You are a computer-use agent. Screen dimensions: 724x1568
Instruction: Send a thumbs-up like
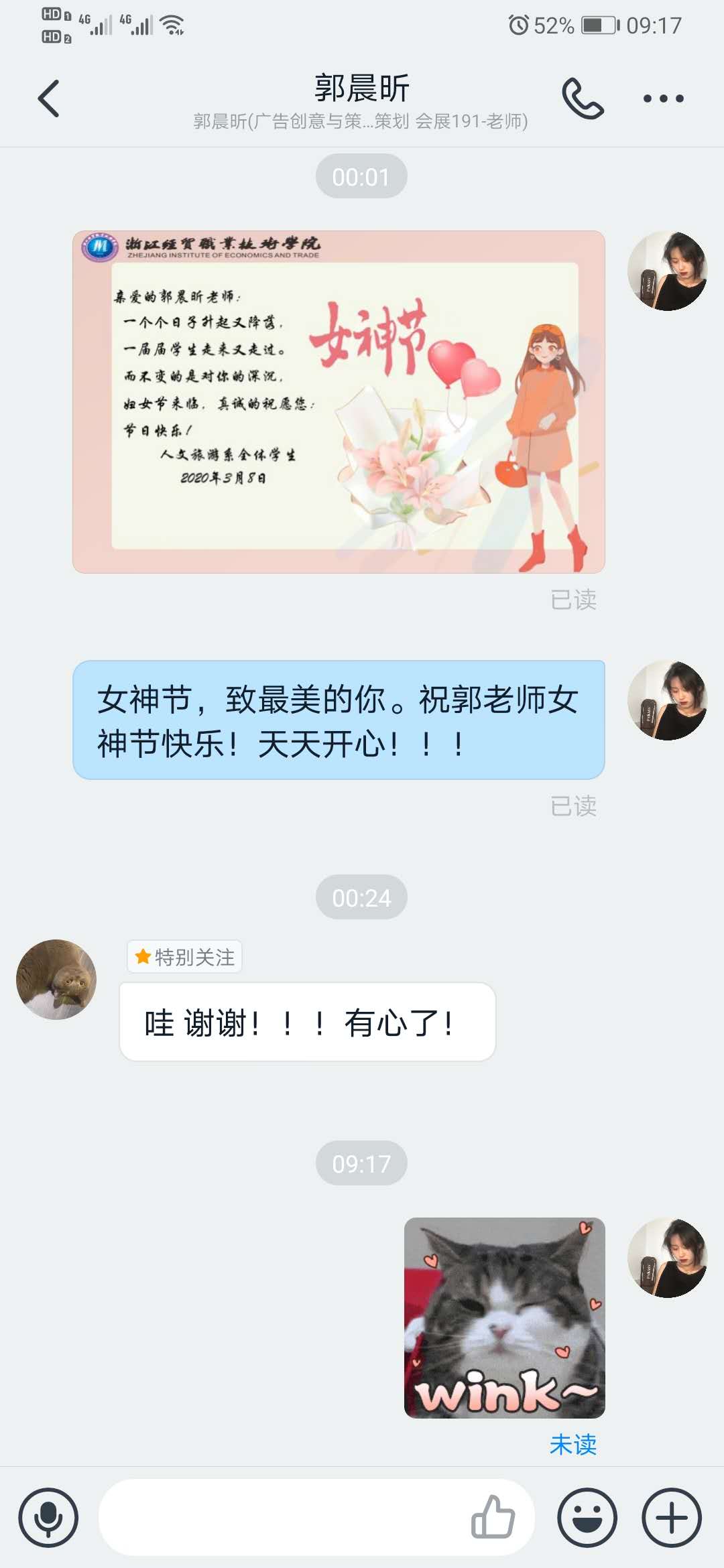(493, 1516)
